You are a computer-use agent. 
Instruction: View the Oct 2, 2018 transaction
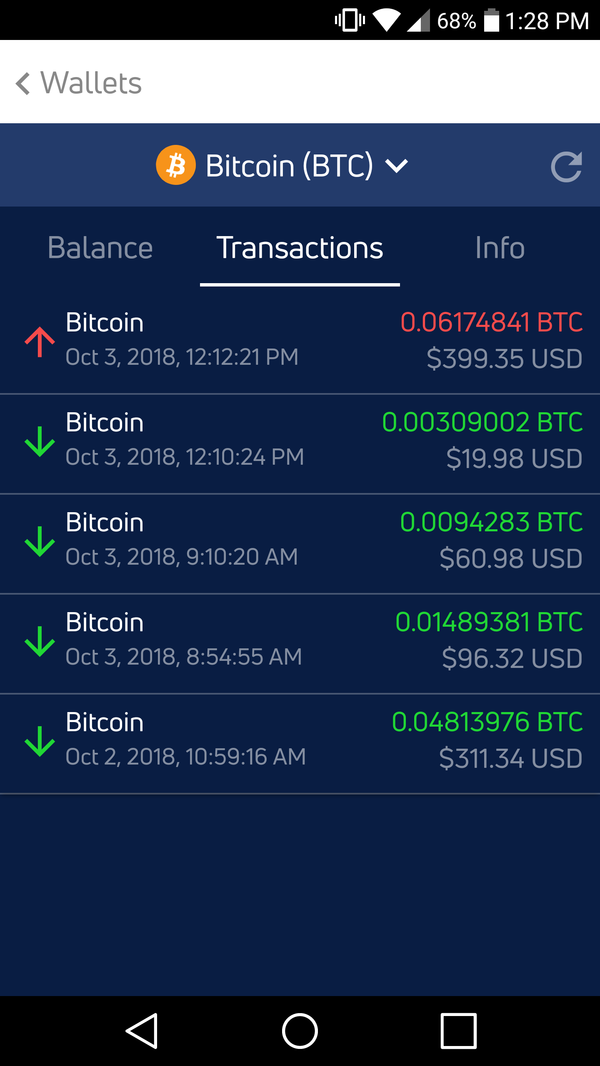[x=300, y=744]
